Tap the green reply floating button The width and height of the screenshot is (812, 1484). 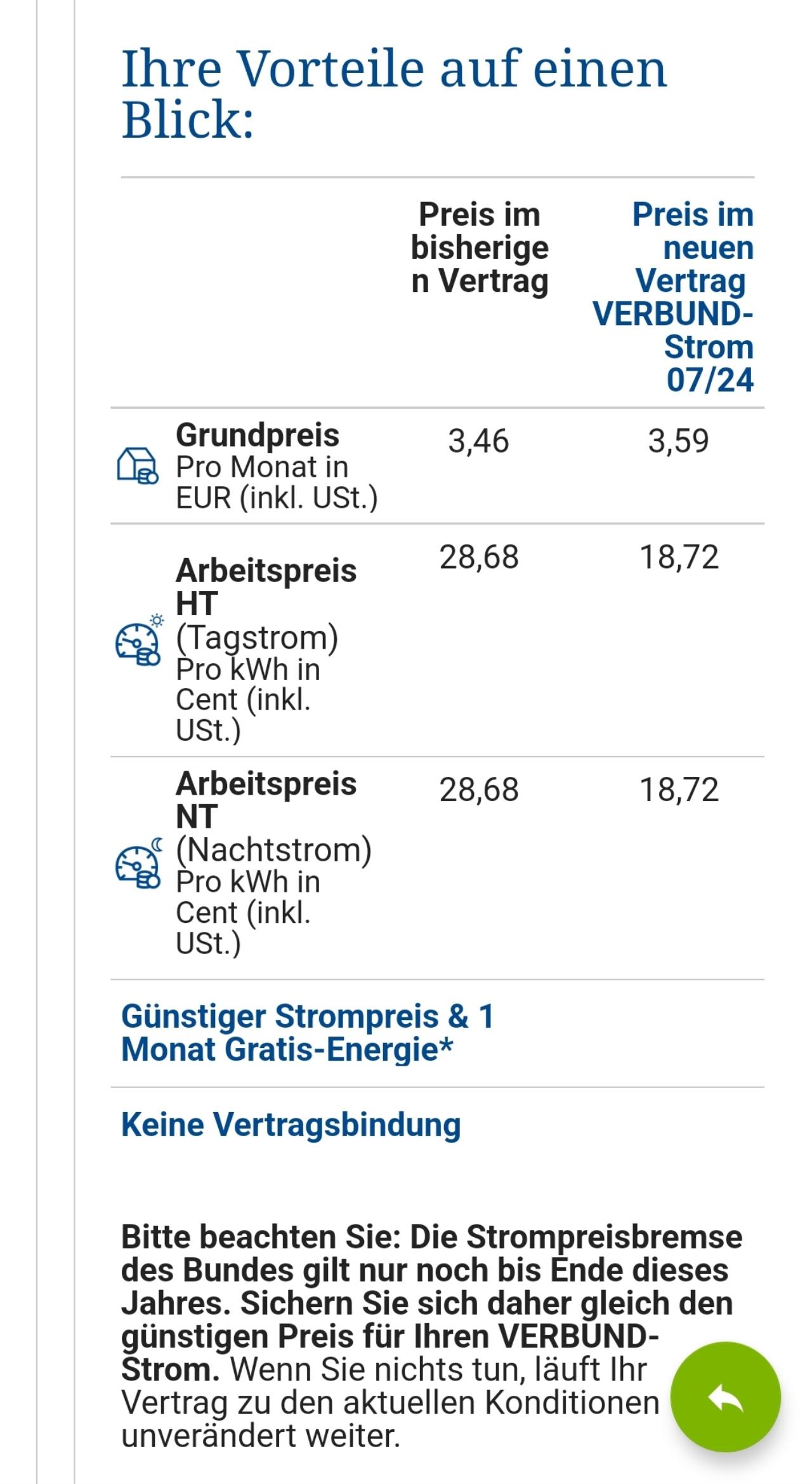(x=726, y=1396)
